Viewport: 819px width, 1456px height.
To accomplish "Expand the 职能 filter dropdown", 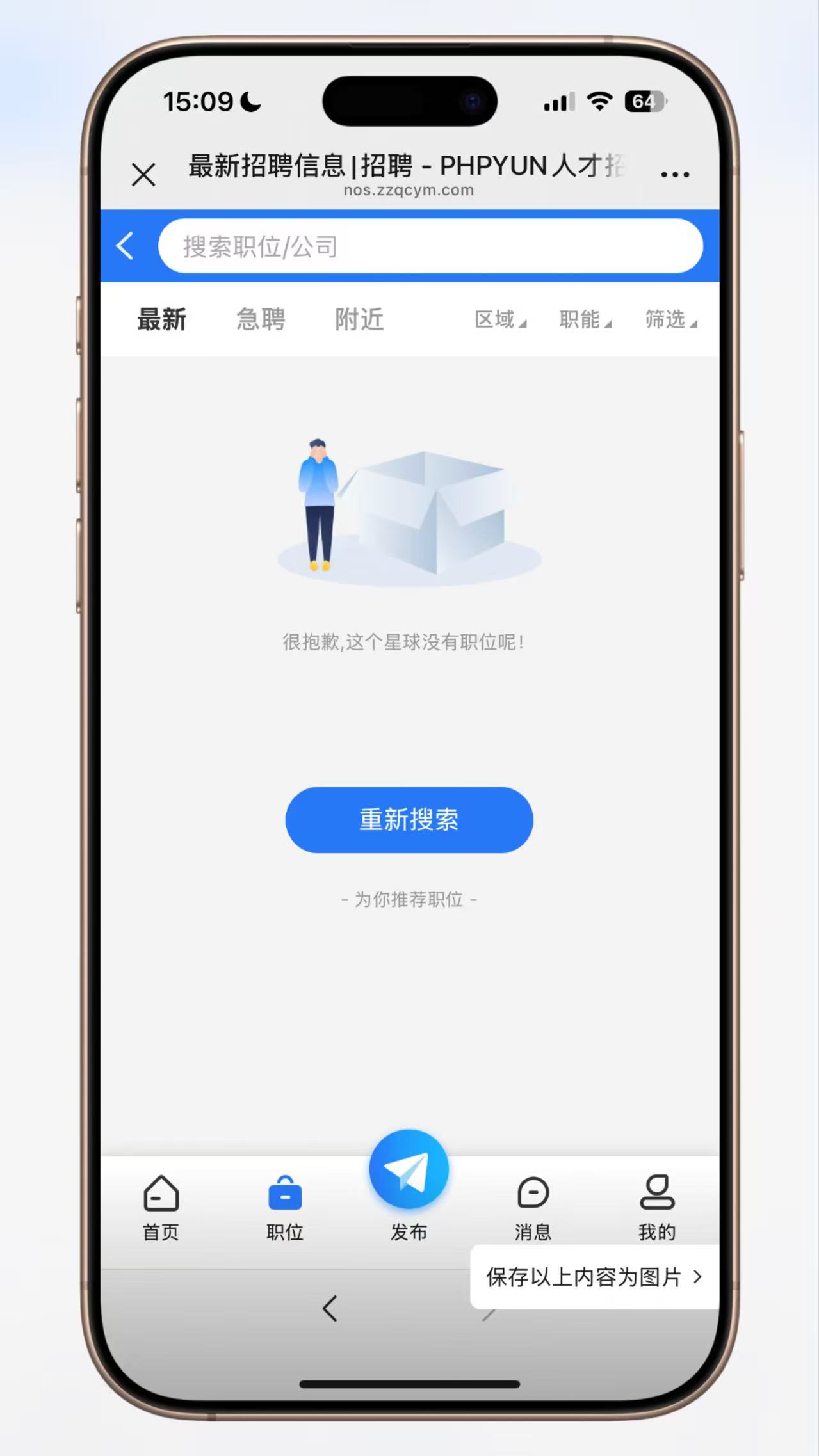I will [585, 319].
